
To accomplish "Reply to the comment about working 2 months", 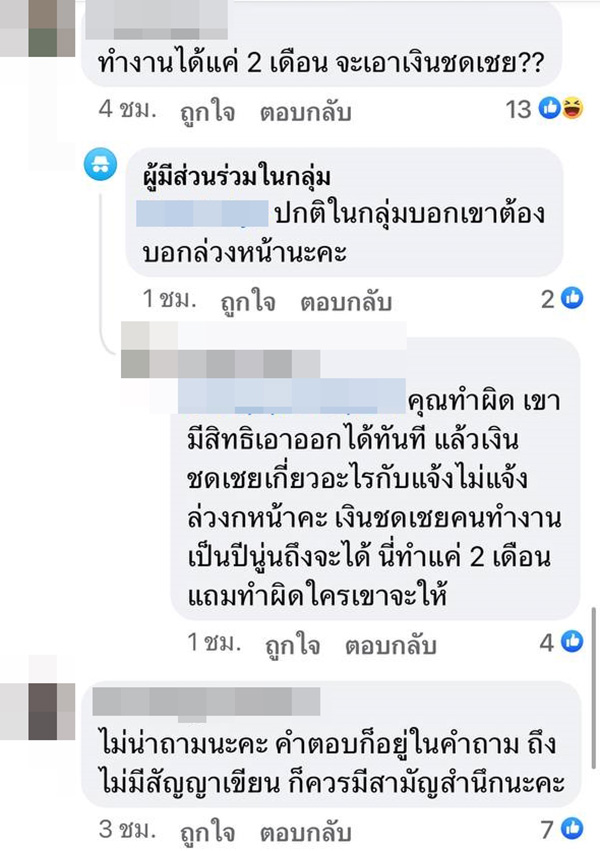I will [306, 112].
